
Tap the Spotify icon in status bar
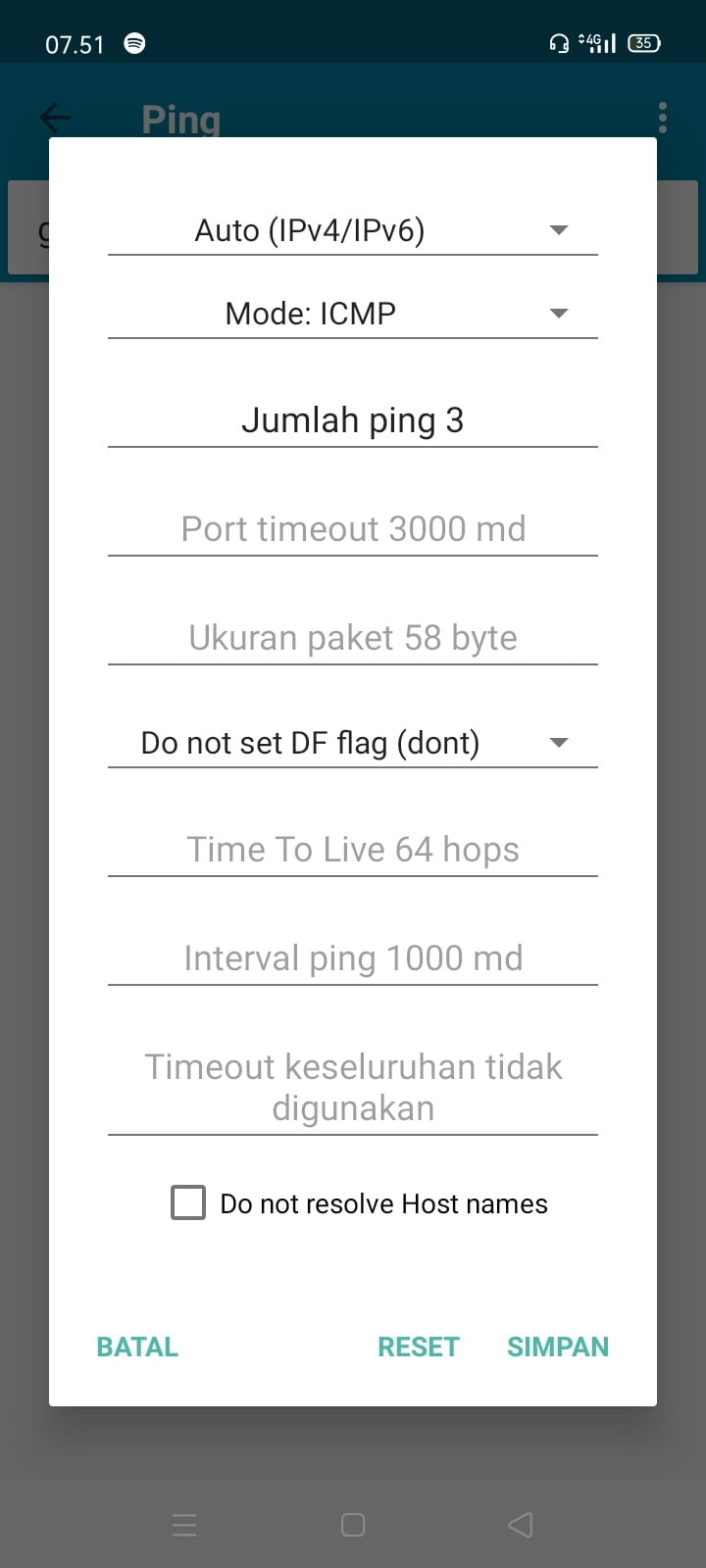134,43
